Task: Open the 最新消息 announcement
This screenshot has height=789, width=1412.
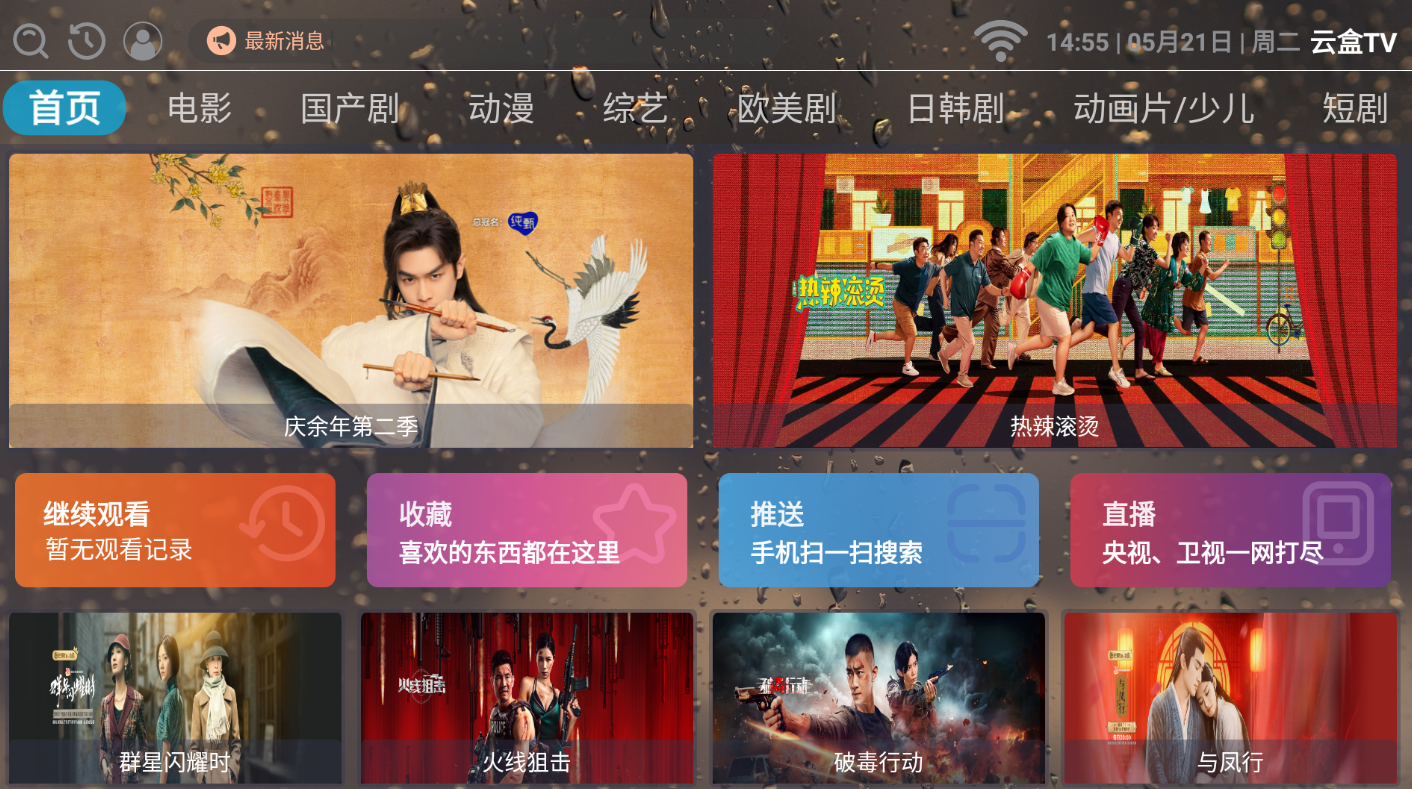Action: click(x=266, y=41)
